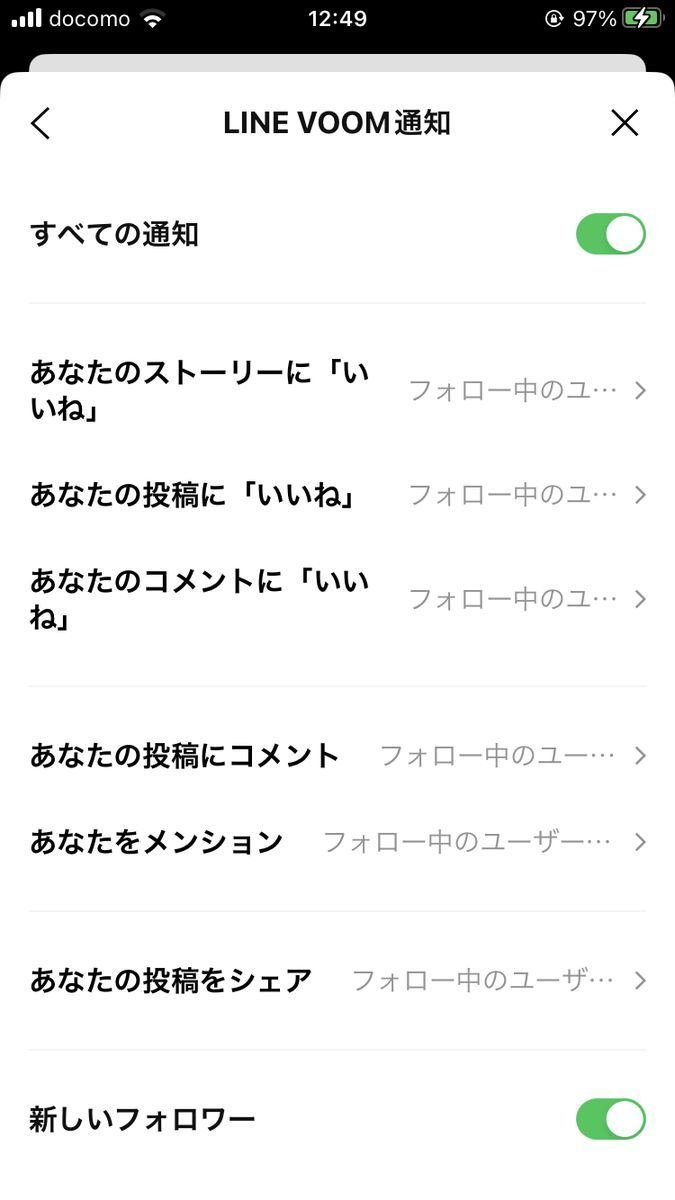Image resolution: width=675 pixels, height=1200 pixels.
Task: Toggle the すべての通知 switch
Action: [x=610, y=234]
